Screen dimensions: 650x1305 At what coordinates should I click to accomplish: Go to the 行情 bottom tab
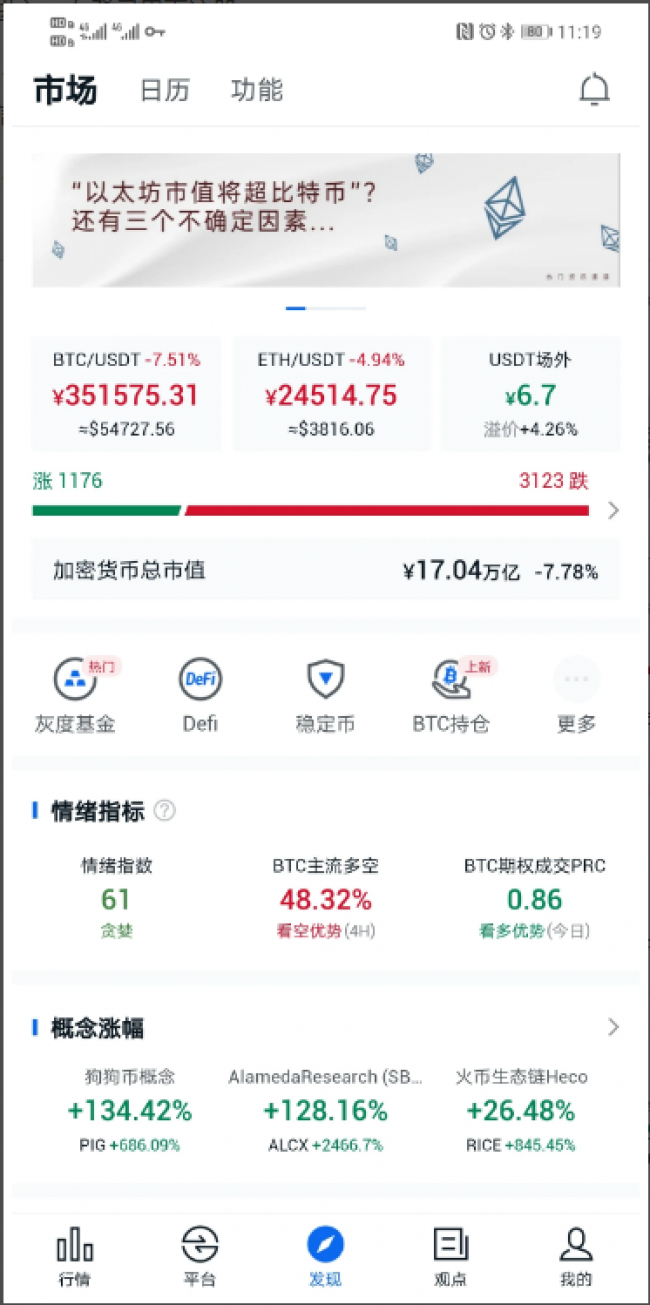click(75, 1256)
